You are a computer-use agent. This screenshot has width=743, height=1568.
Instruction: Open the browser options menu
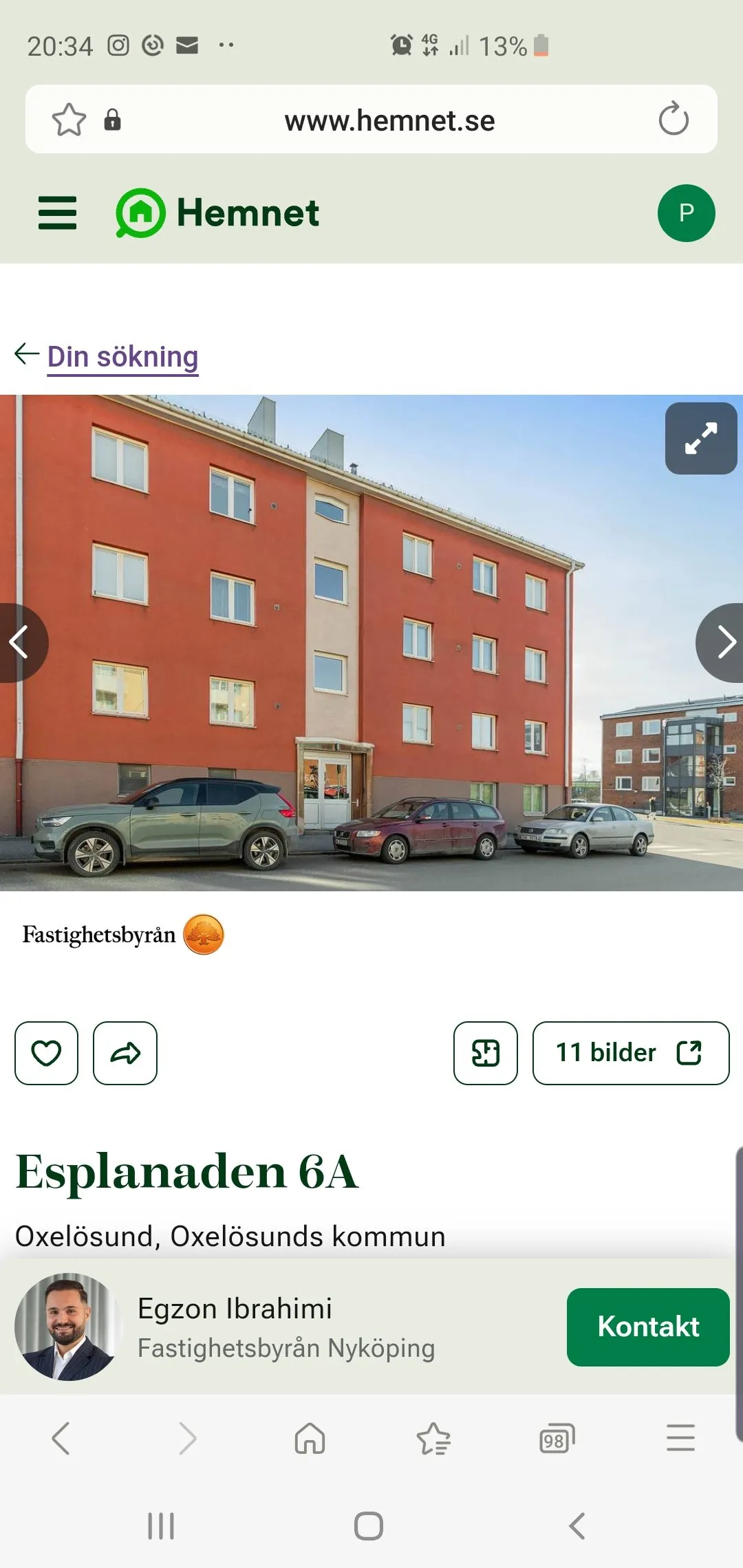point(680,1437)
